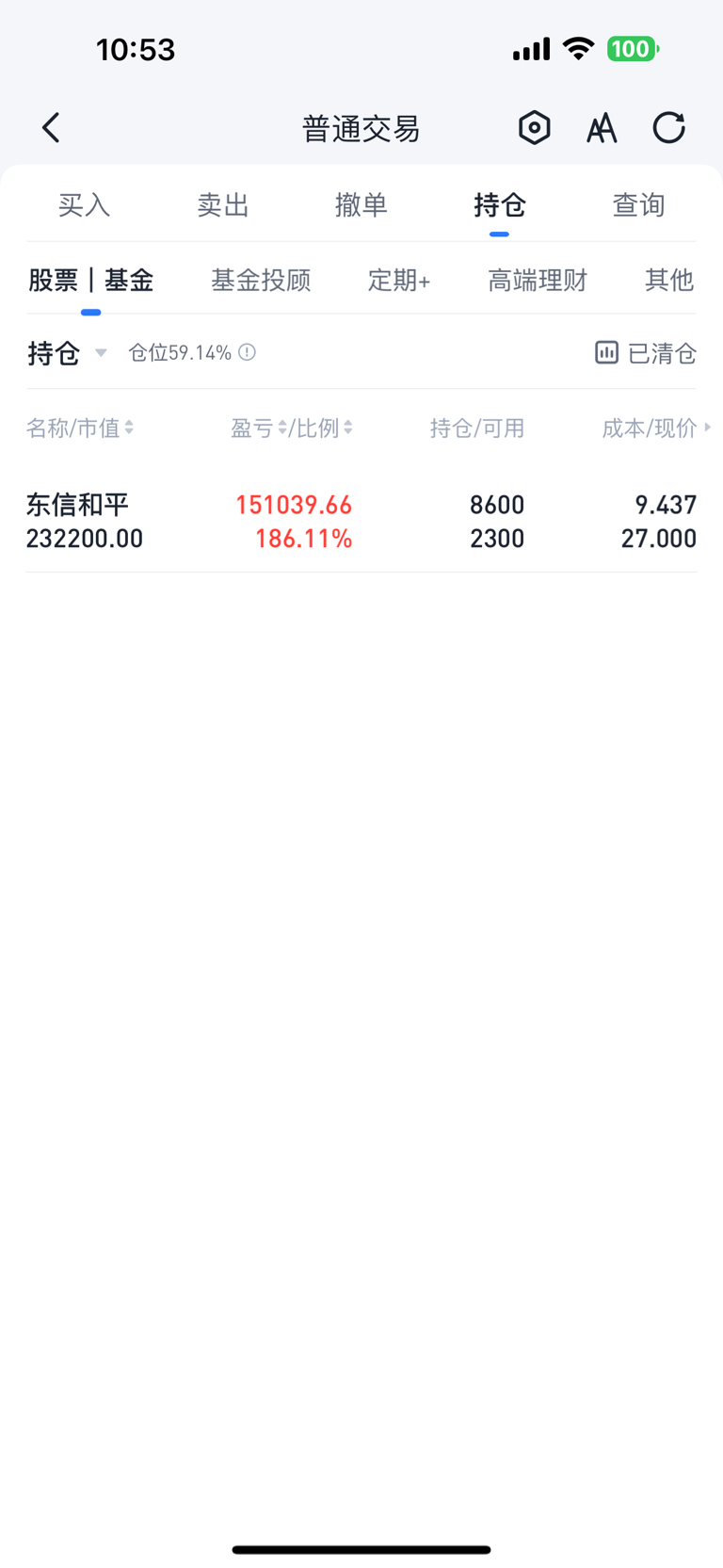Open the 撤单 tab
Screen dimensions: 723x1568
pyautogui.click(x=361, y=204)
